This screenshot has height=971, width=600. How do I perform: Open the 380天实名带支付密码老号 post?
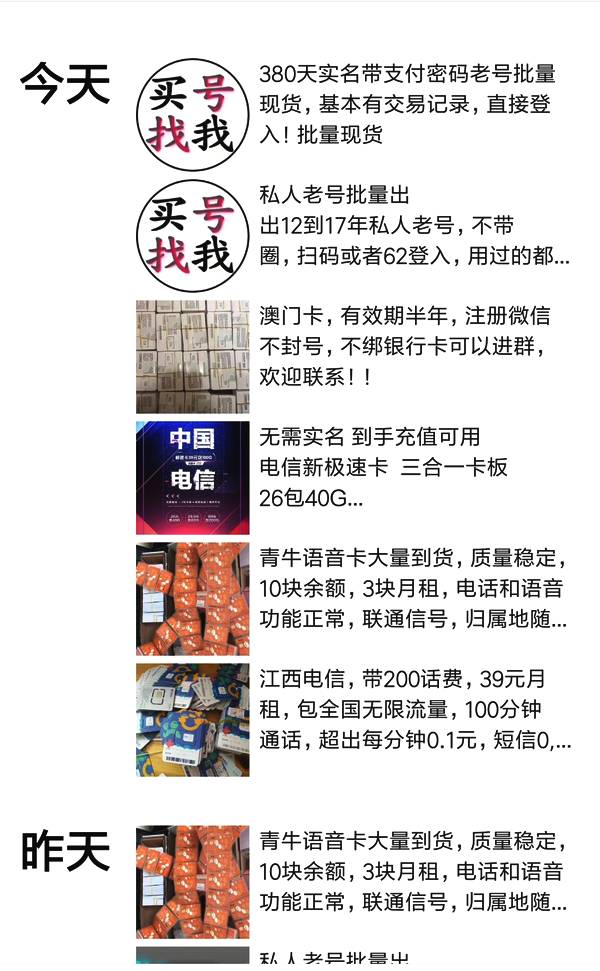click(x=406, y=104)
